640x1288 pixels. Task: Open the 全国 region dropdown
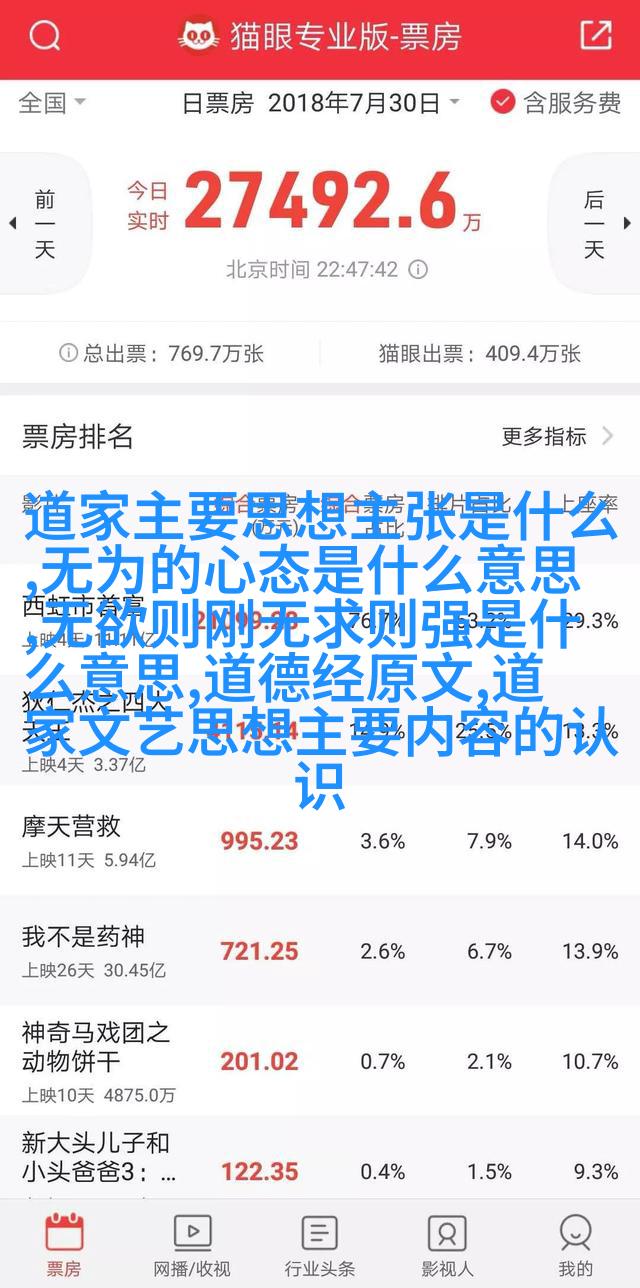(x=52, y=102)
